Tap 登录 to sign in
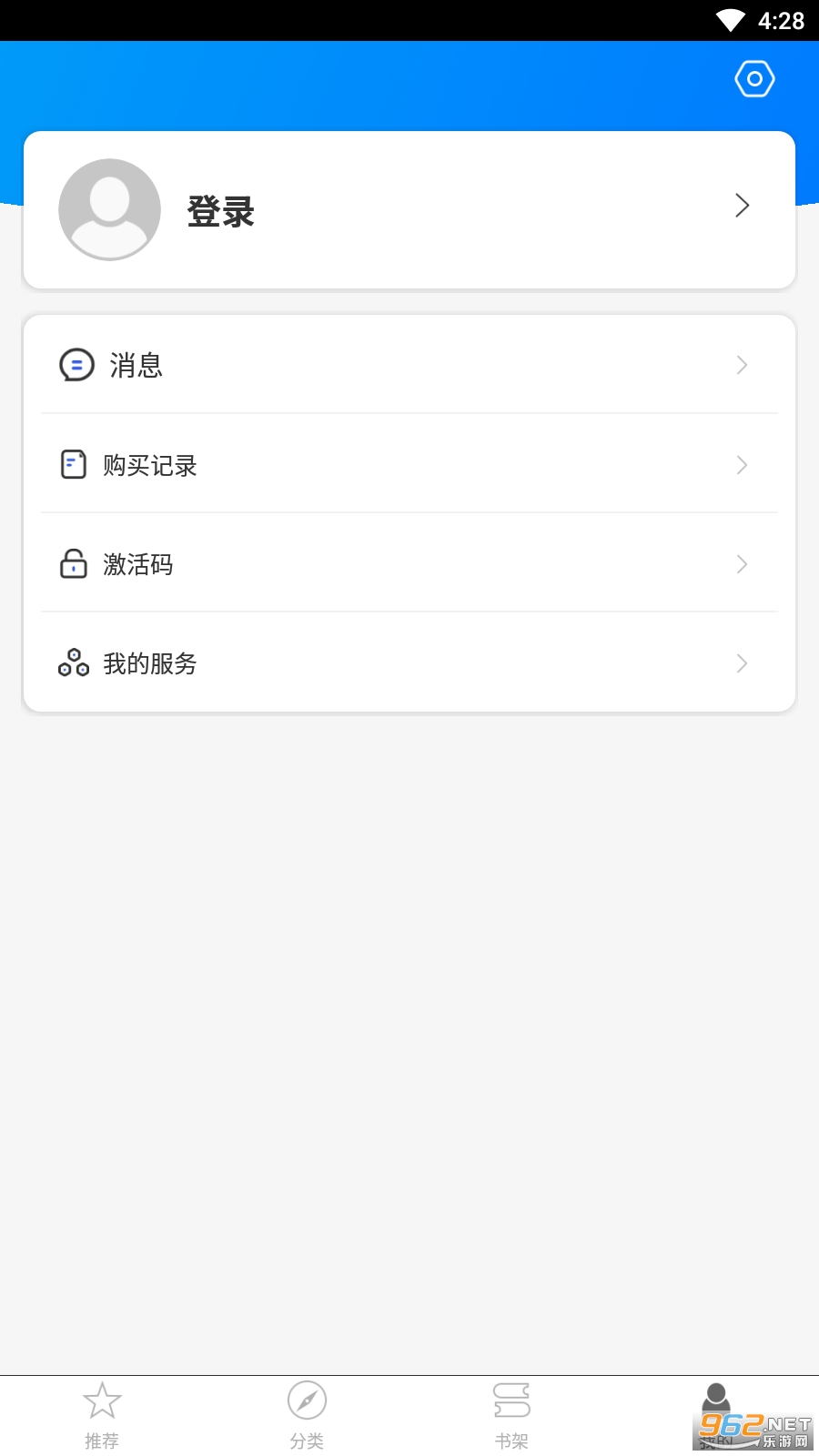This screenshot has height=1456, width=819. click(221, 211)
